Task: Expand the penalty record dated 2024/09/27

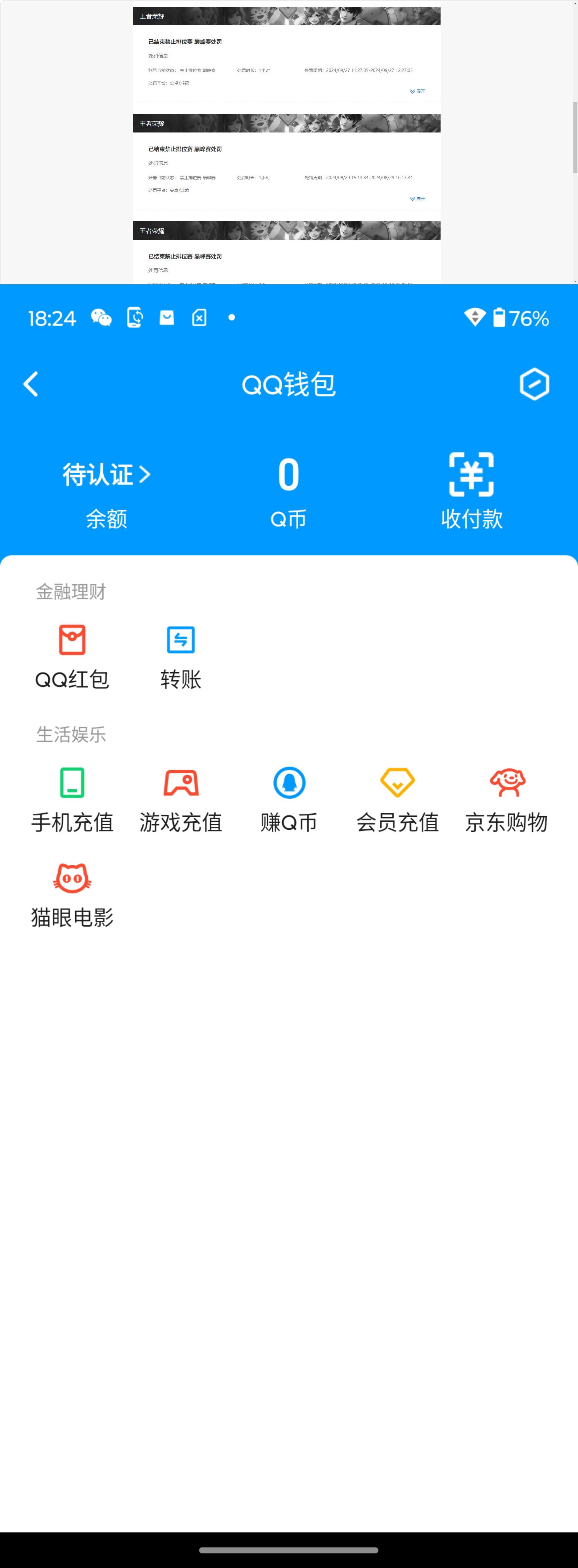Action: tap(418, 91)
